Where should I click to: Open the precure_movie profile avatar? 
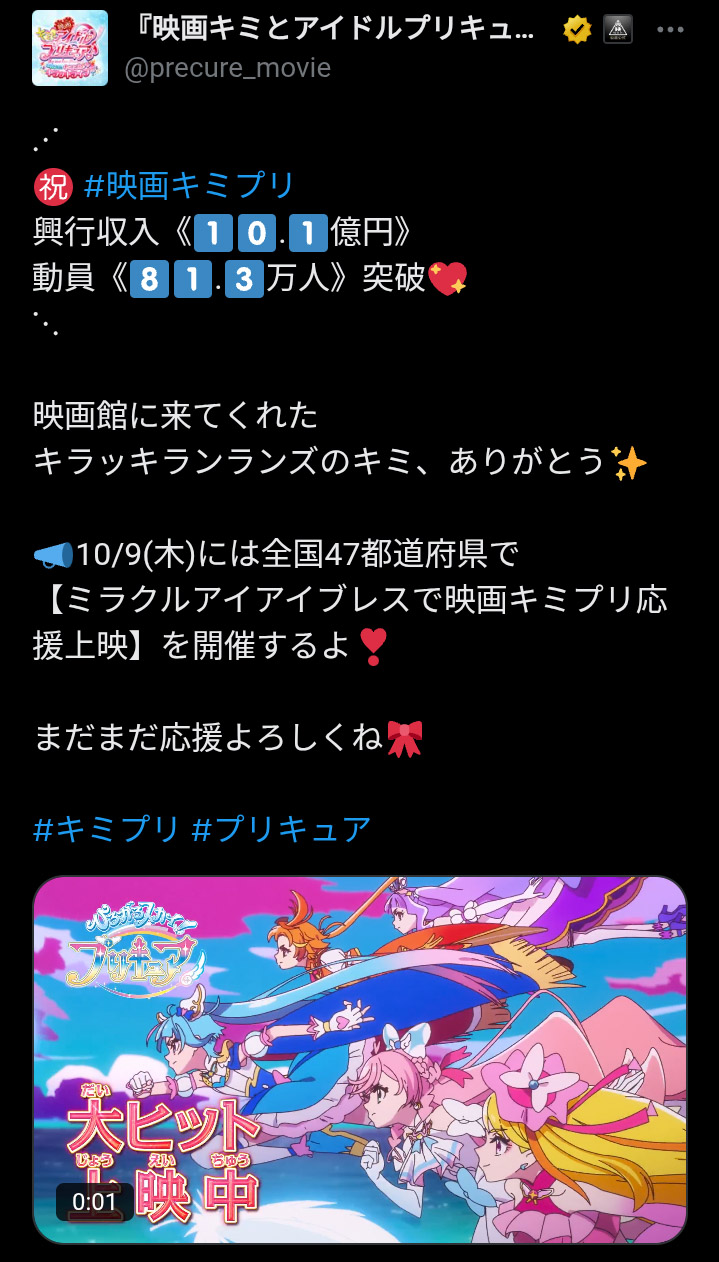(70, 48)
